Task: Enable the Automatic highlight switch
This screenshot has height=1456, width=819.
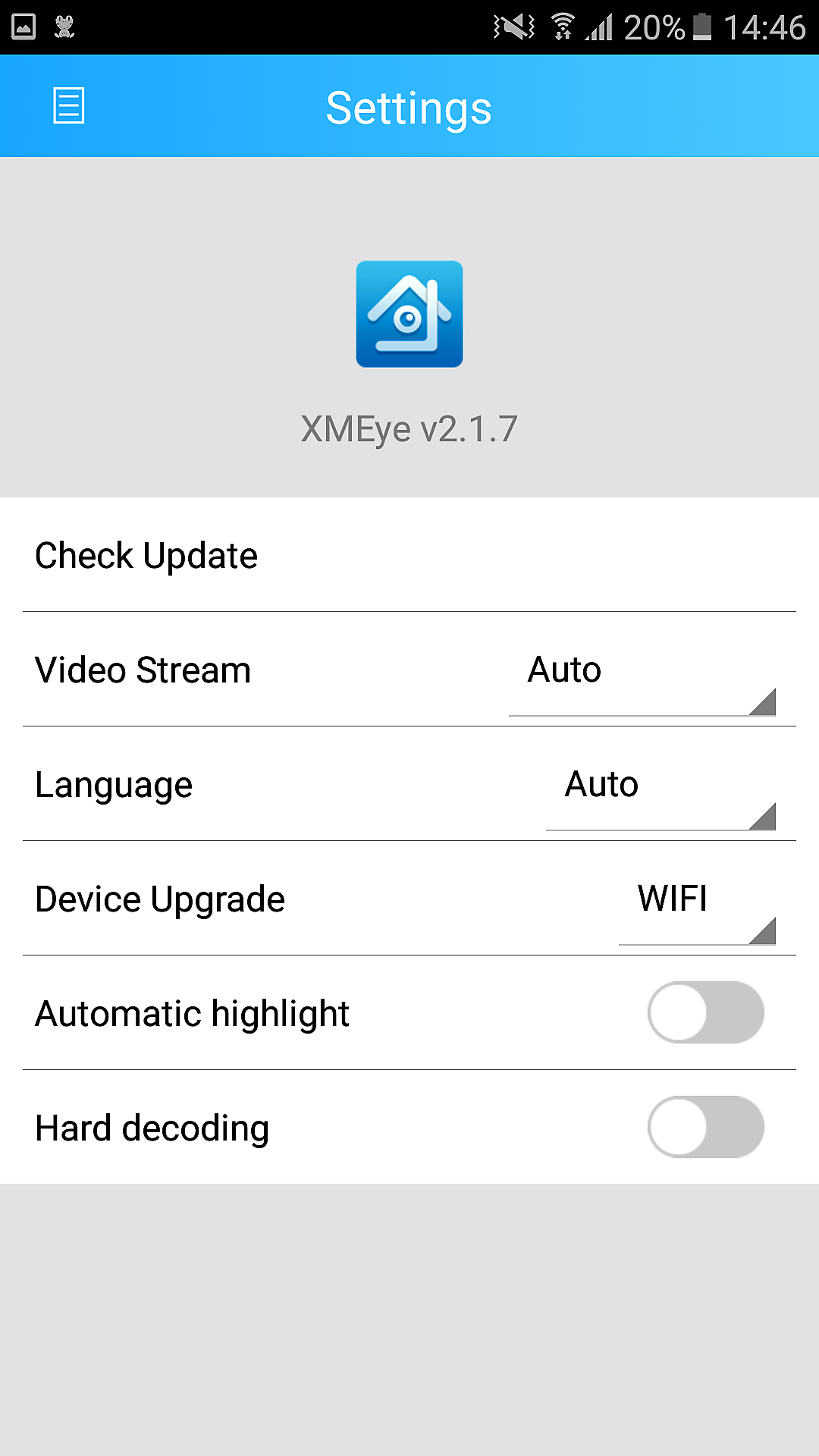Action: coord(705,1012)
